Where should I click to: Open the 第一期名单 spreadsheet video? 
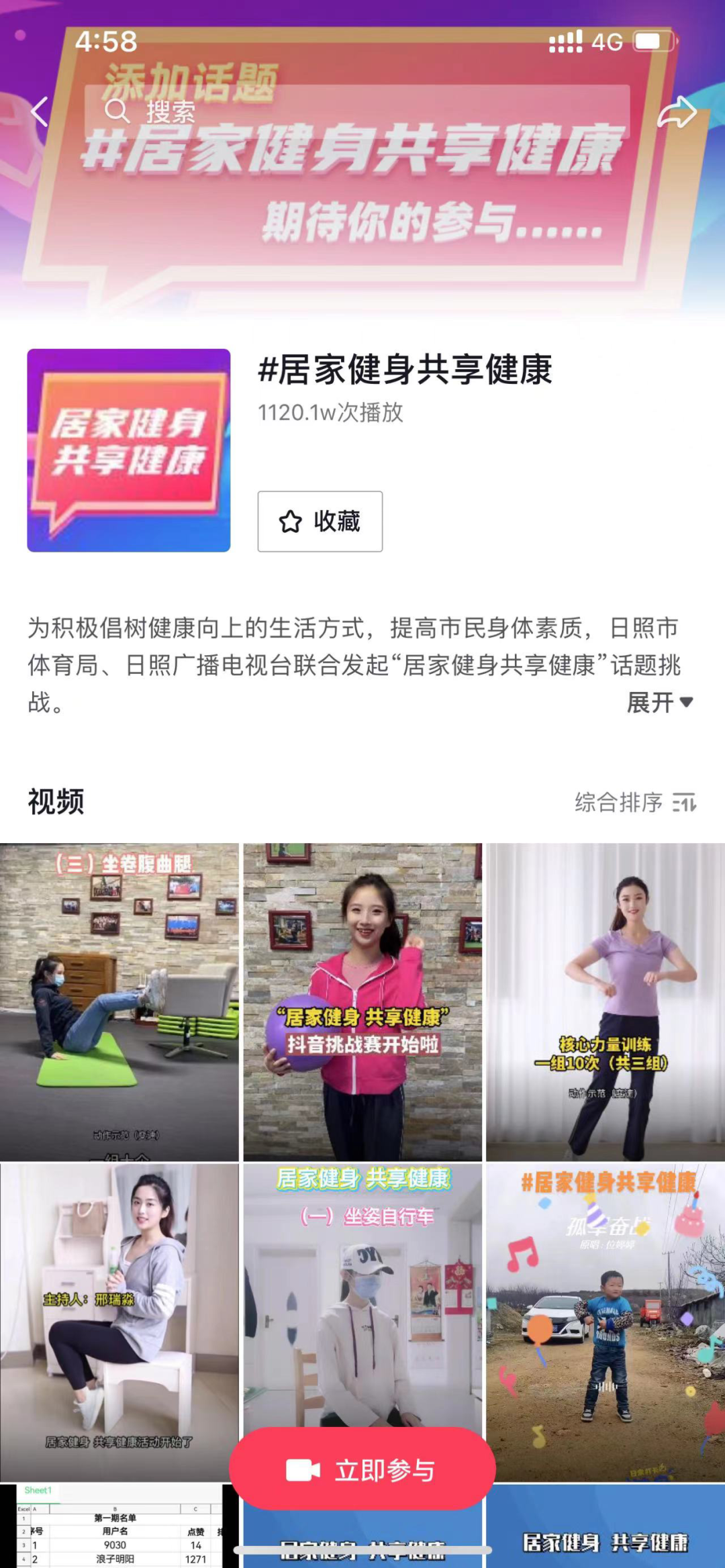pos(114,1526)
